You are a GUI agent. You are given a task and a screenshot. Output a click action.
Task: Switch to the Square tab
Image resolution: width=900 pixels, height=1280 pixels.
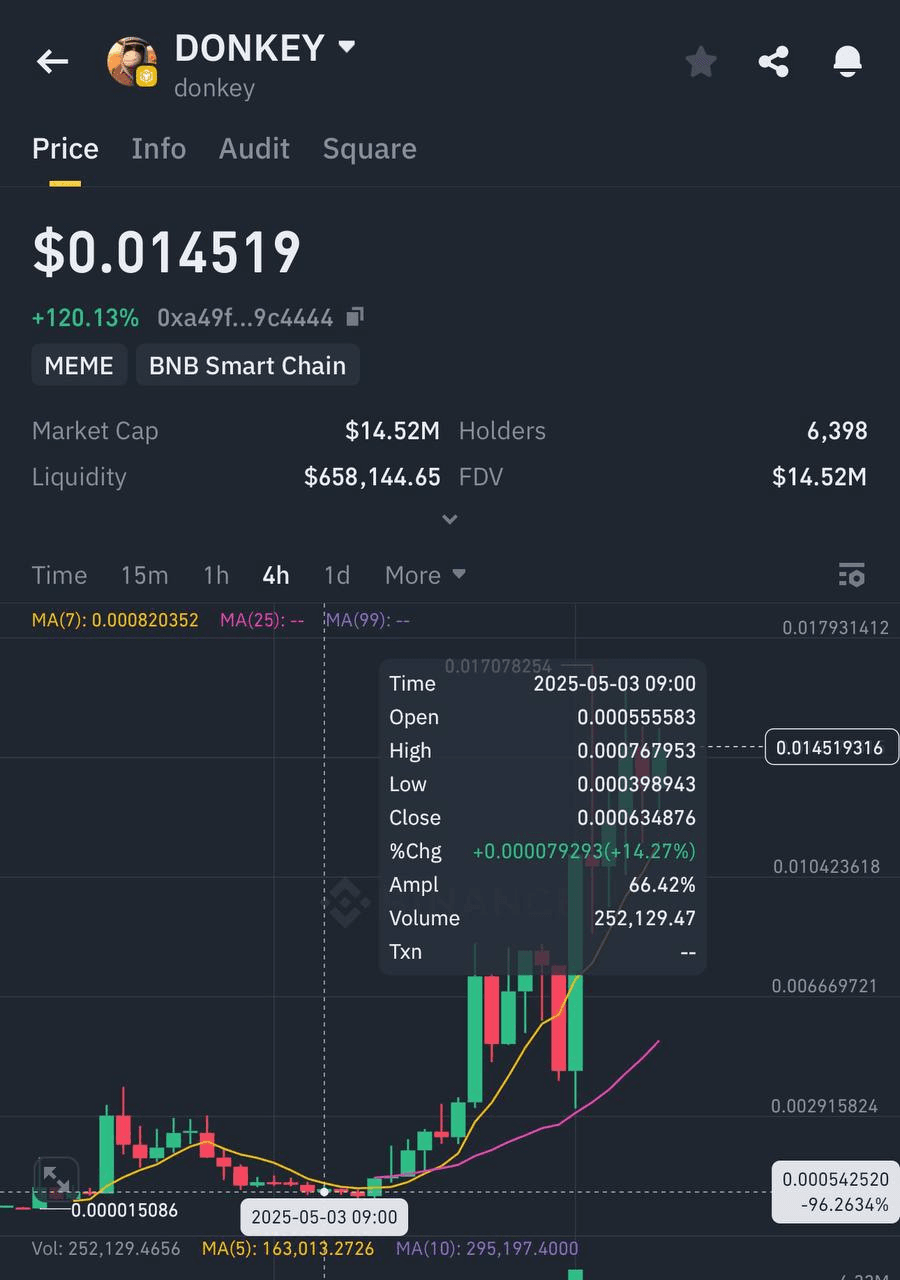[x=369, y=149]
